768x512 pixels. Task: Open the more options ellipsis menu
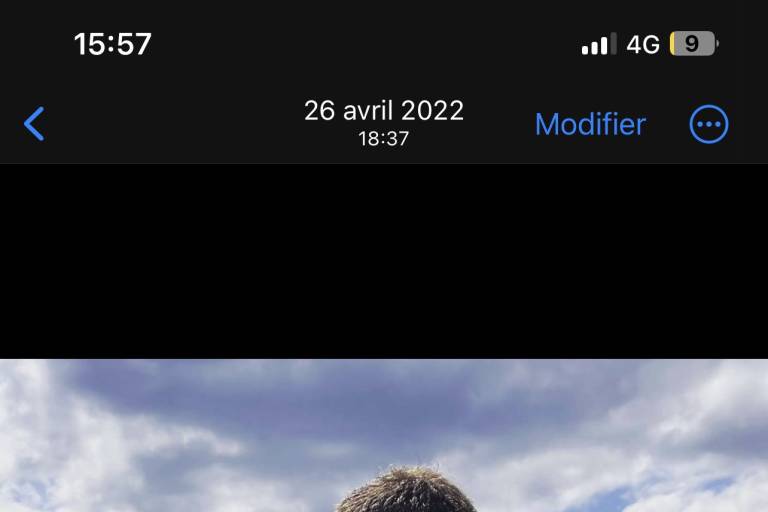709,124
